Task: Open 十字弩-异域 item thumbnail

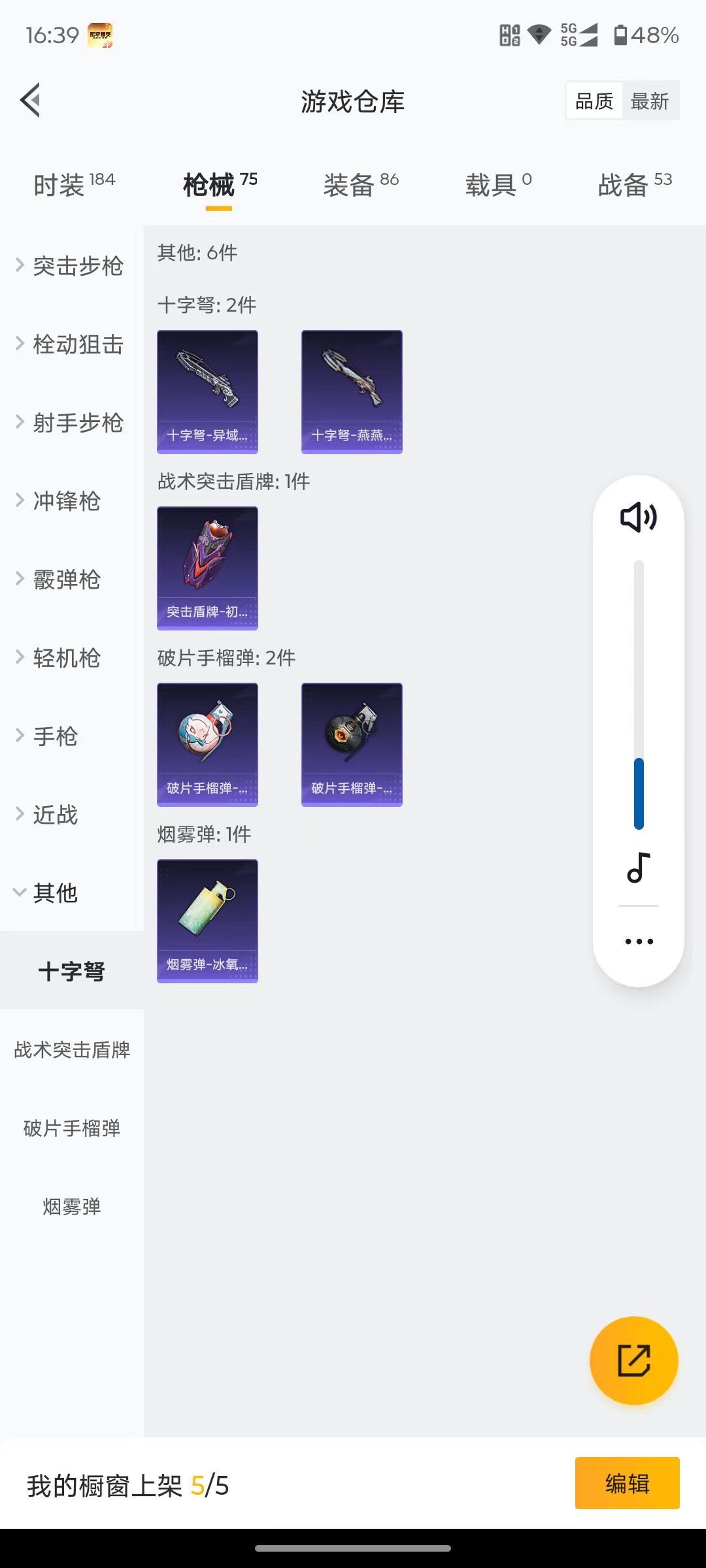Action: pos(207,391)
